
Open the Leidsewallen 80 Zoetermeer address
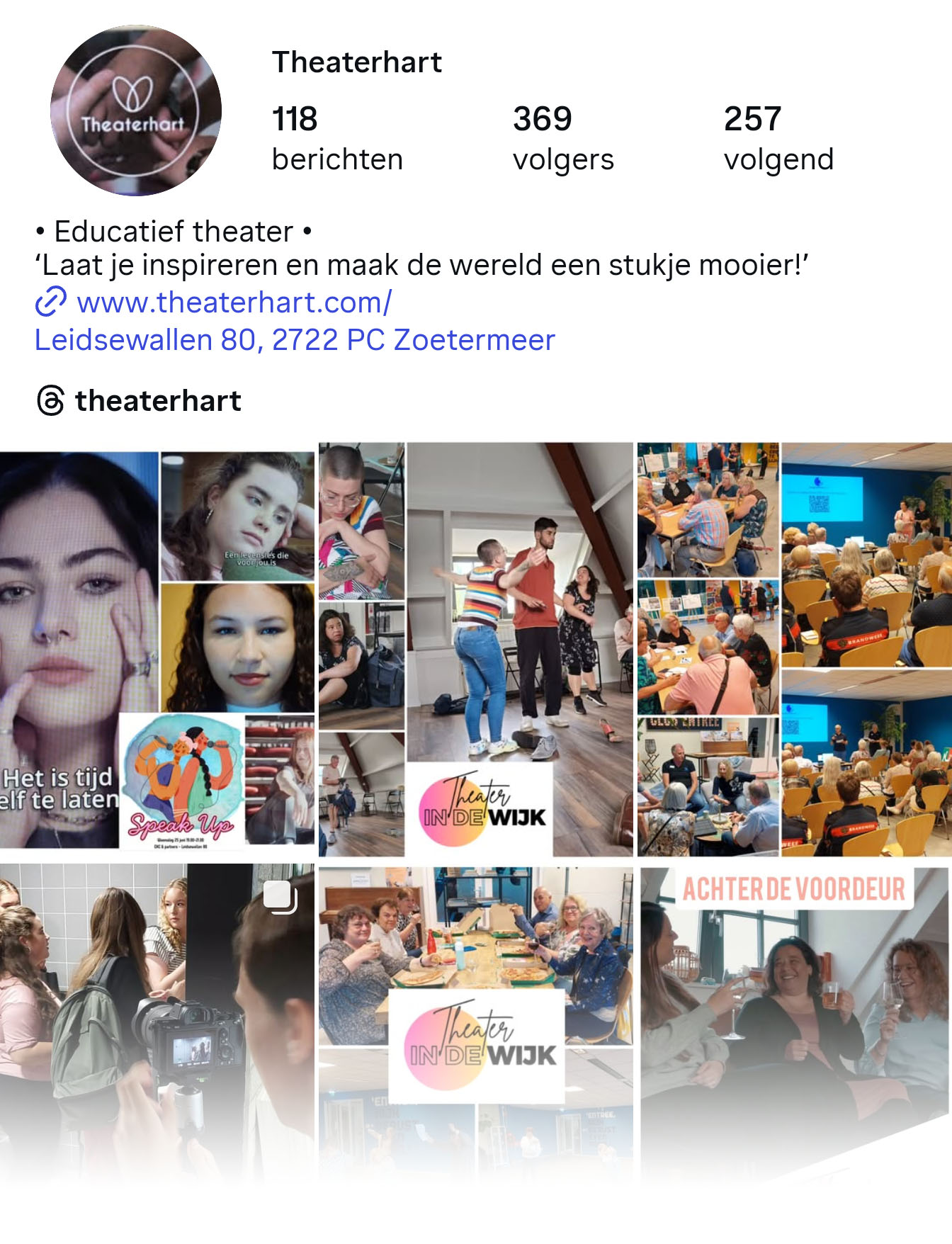[x=295, y=340]
